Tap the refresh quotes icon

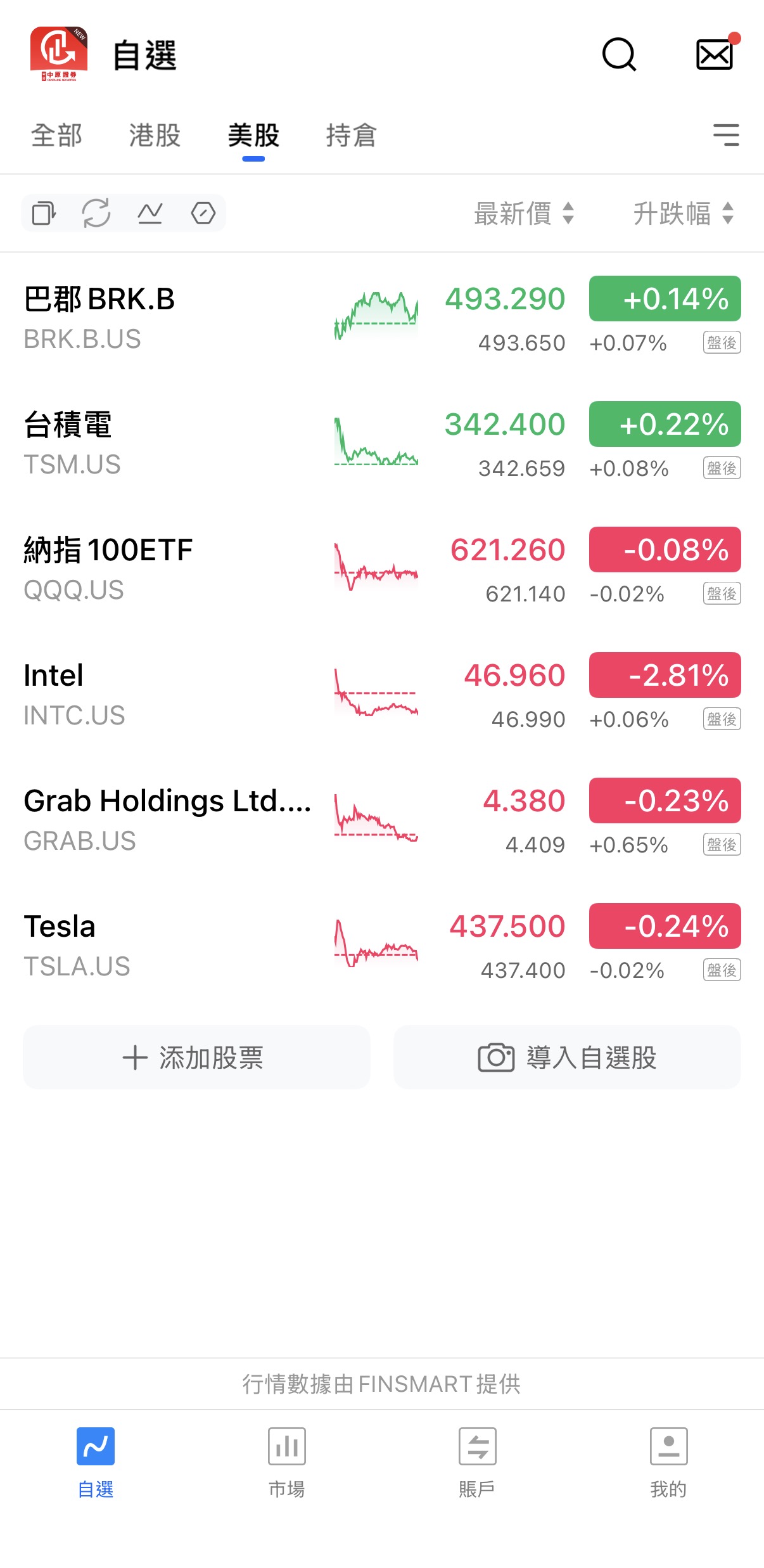(x=96, y=213)
